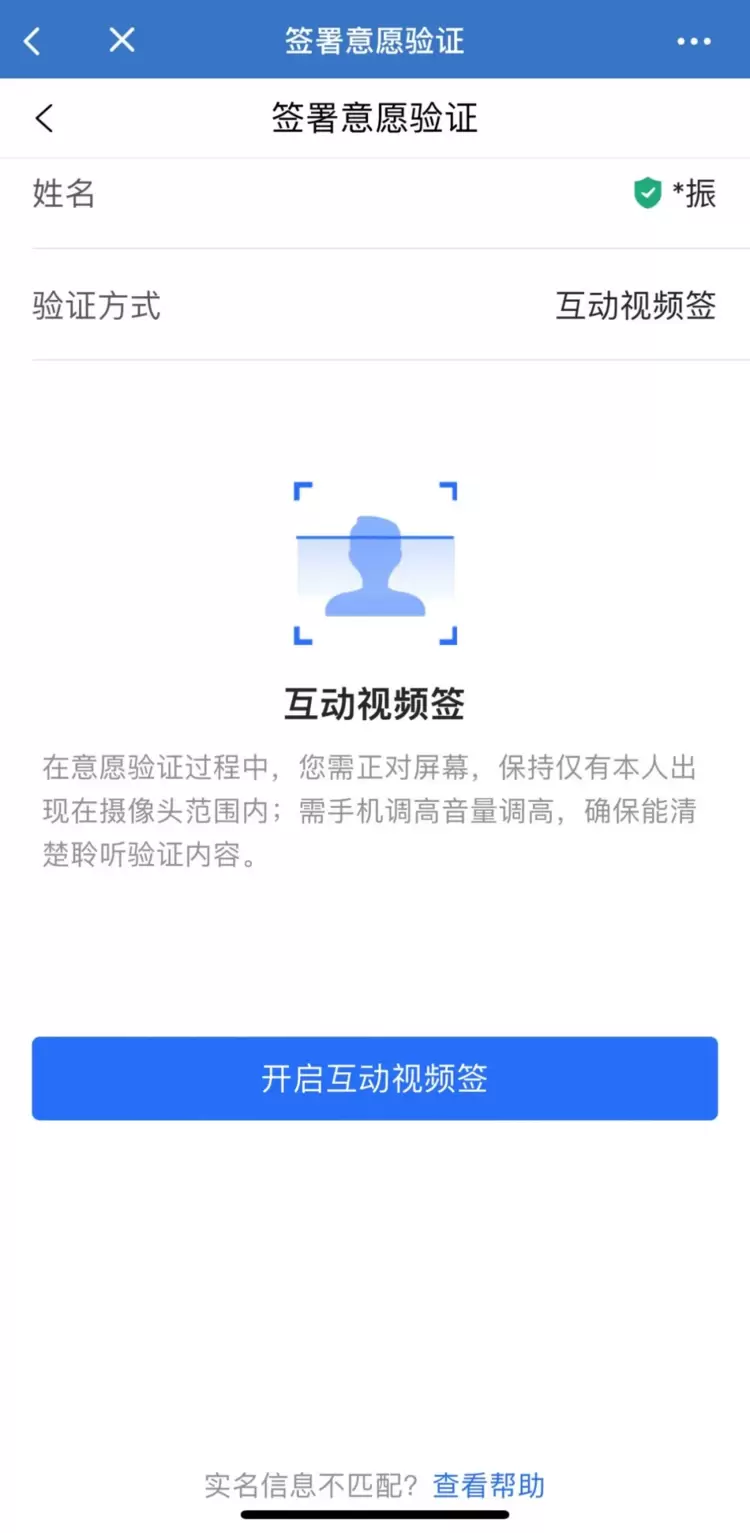Go back using the top blue bar arrow

(33, 40)
